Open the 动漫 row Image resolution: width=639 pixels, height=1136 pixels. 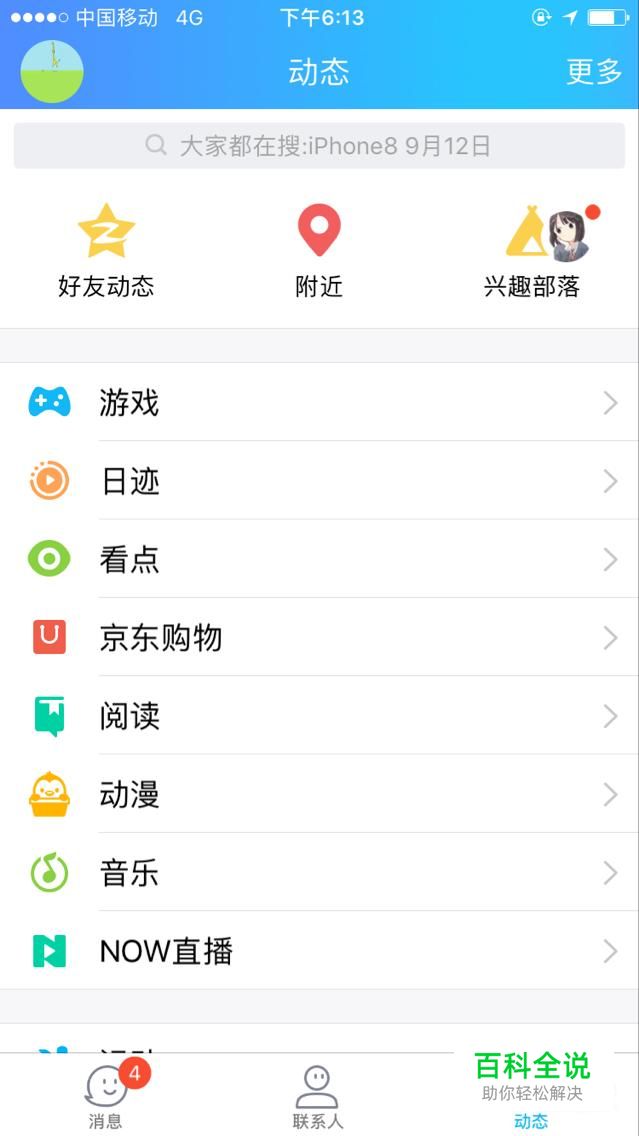coord(320,794)
